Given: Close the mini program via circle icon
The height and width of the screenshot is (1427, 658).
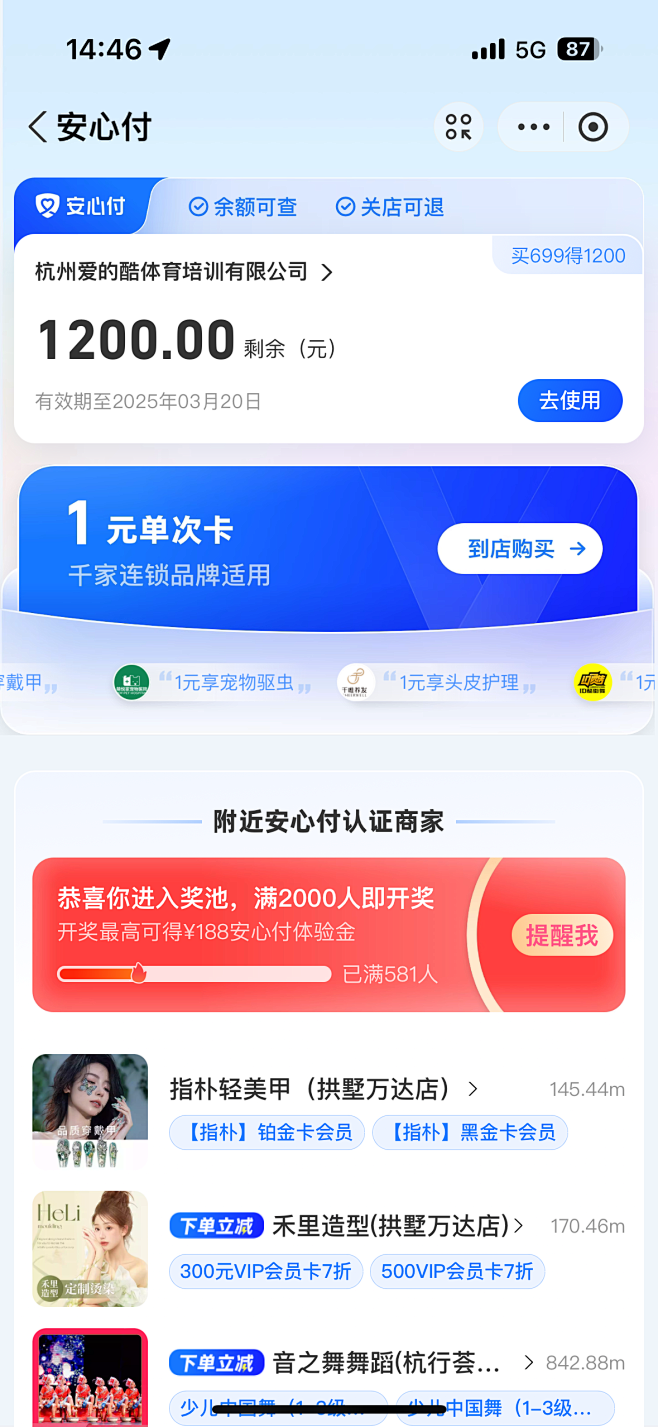Looking at the screenshot, I should click(x=593, y=127).
